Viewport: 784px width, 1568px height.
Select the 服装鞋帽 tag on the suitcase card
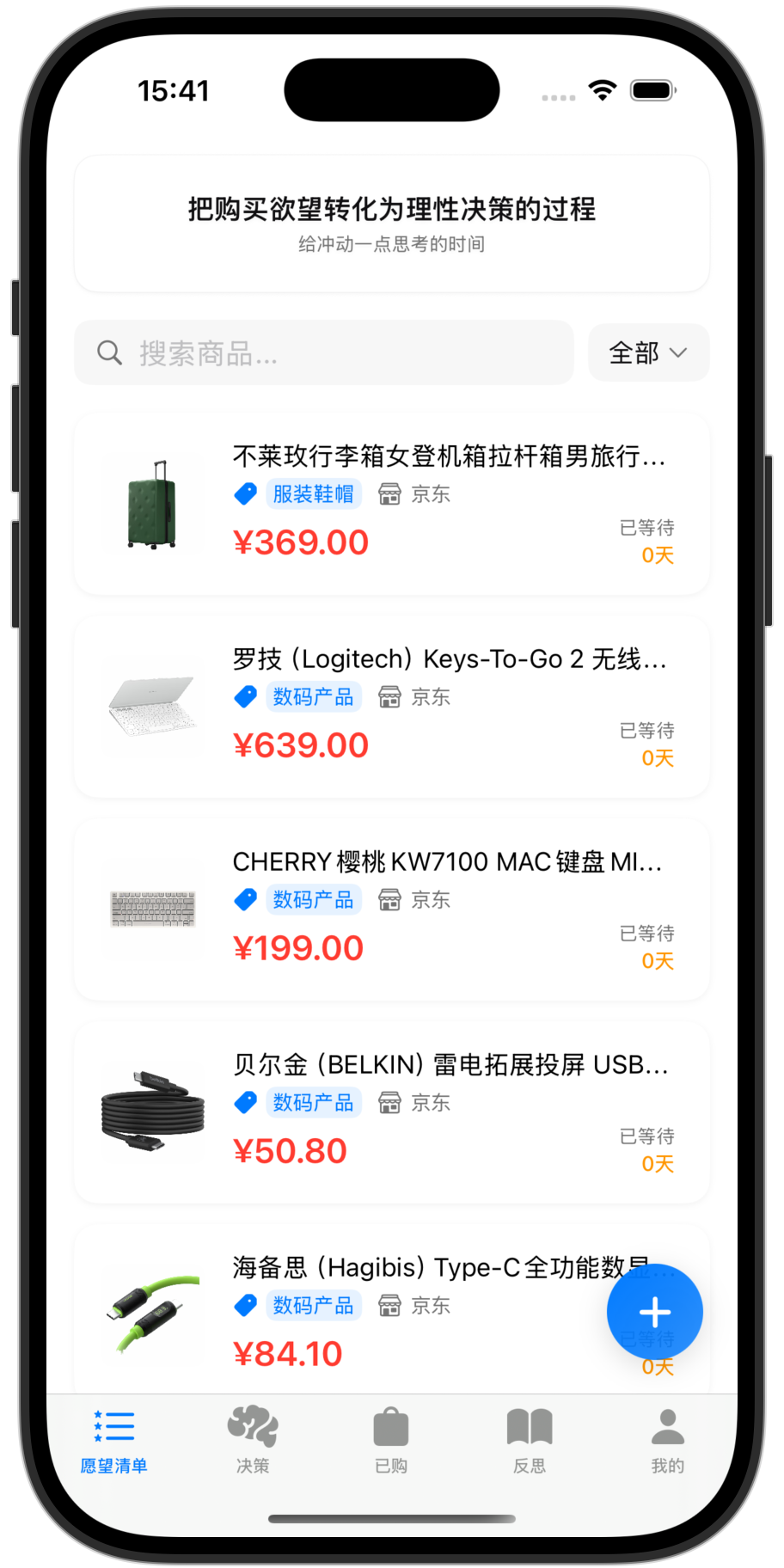tap(314, 494)
